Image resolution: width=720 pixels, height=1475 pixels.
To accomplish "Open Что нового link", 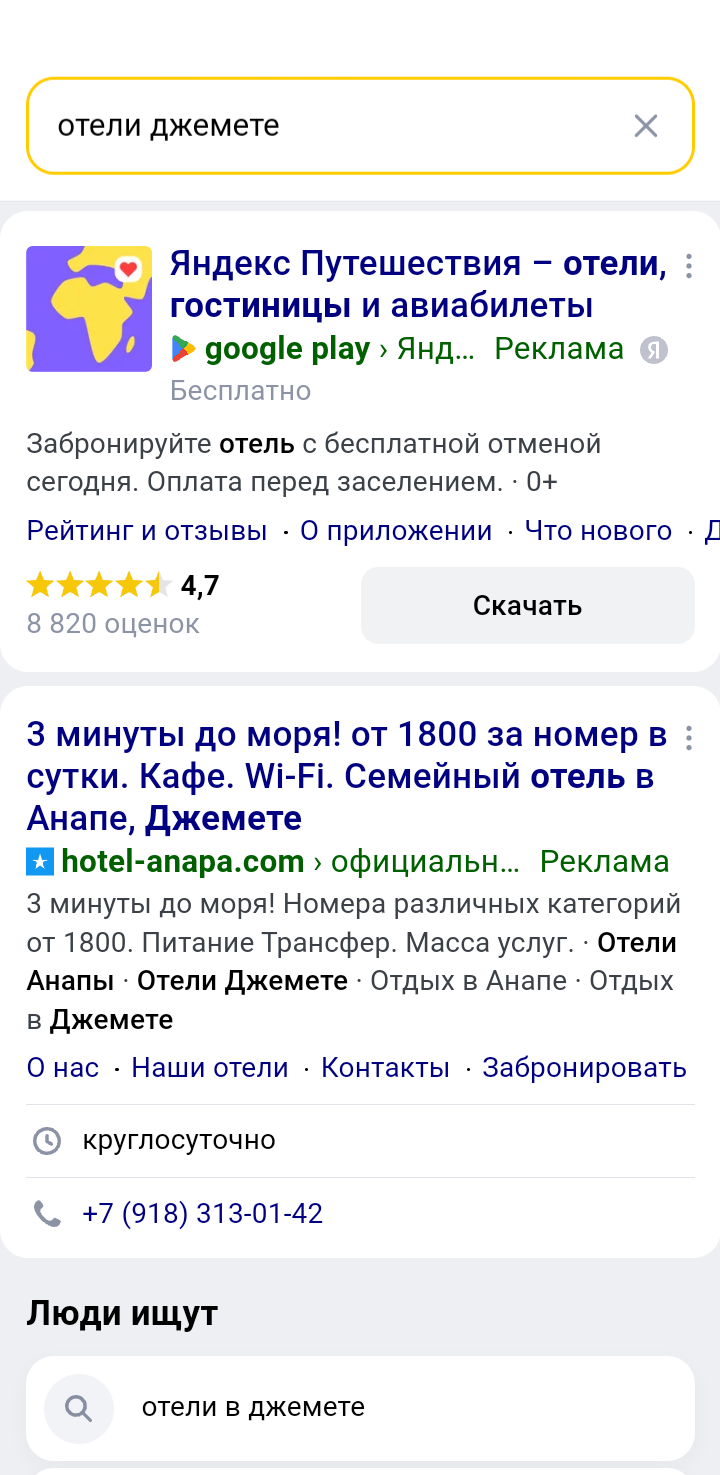I will coord(598,531).
